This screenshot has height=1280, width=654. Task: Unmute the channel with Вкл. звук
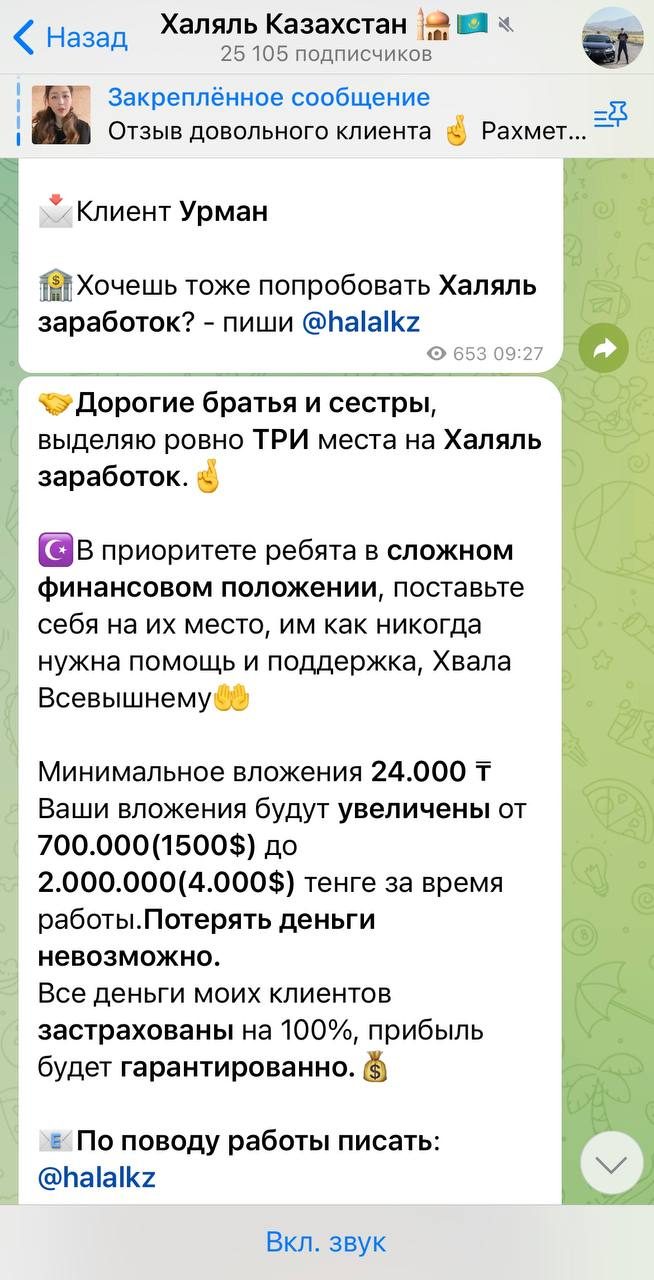[326, 1242]
